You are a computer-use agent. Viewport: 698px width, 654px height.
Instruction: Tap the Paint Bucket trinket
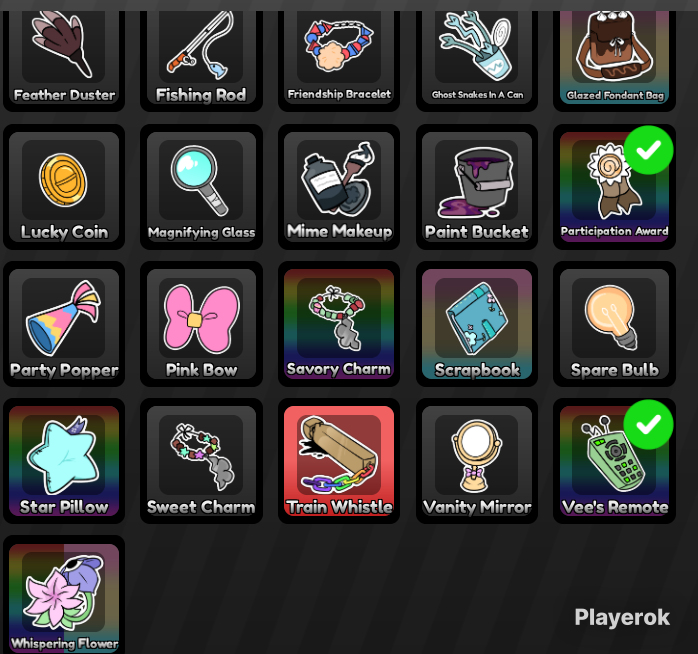[x=477, y=186]
